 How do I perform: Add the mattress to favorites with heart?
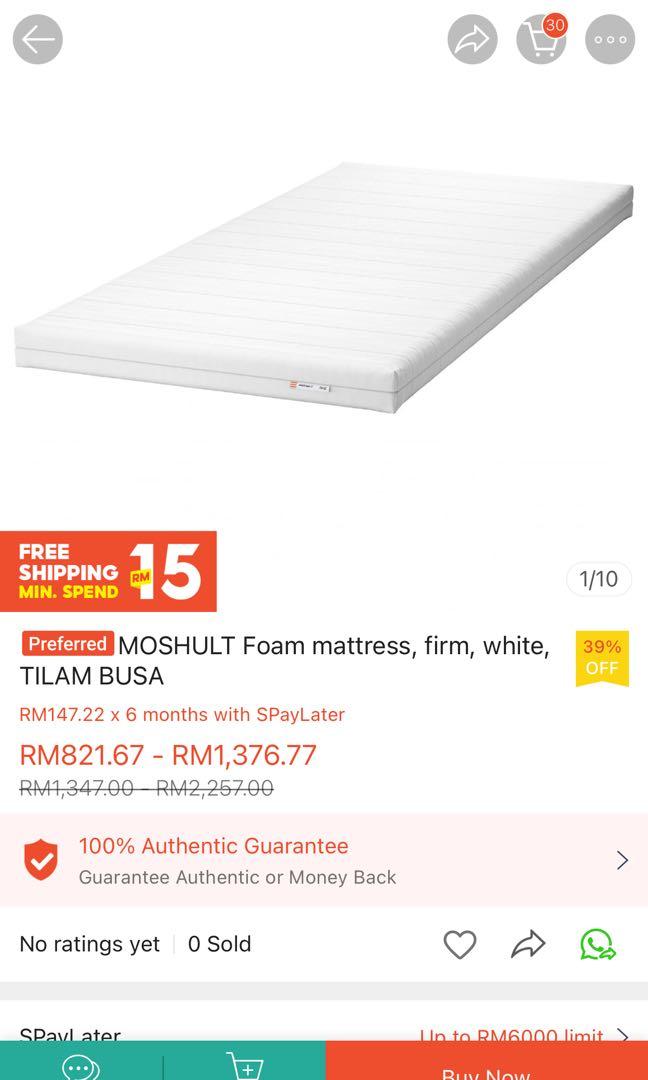[460, 944]
